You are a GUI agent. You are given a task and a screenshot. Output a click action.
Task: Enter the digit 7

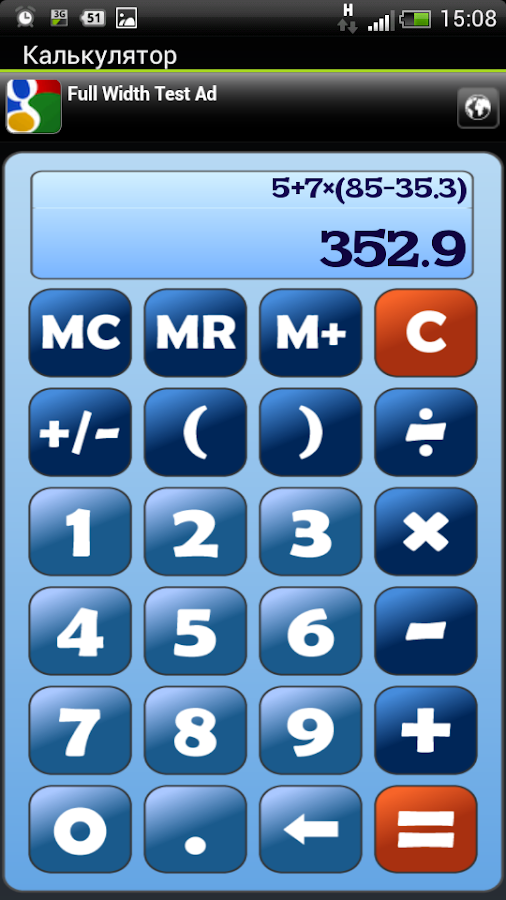click(x=80, y=730)
